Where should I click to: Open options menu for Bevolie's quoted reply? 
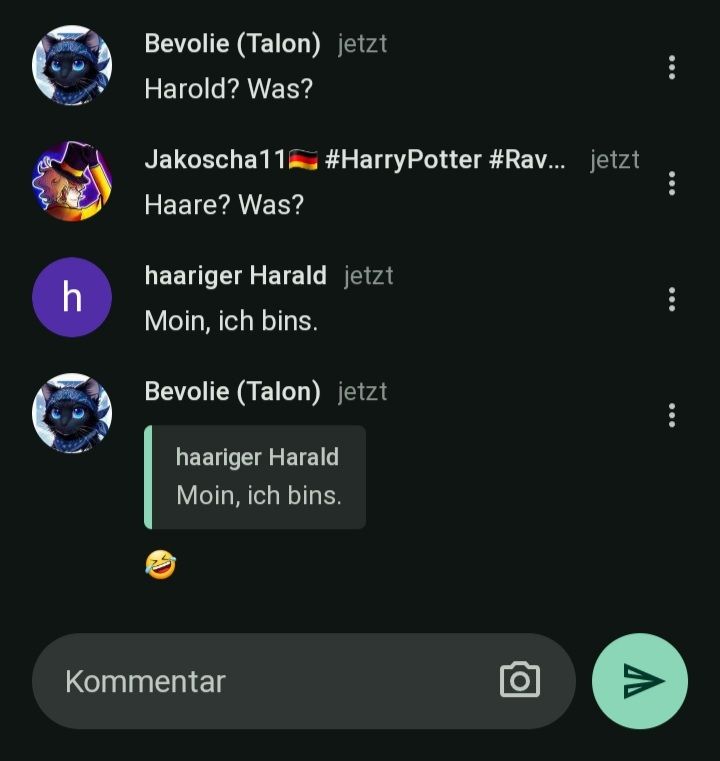(x=672, y=415)
